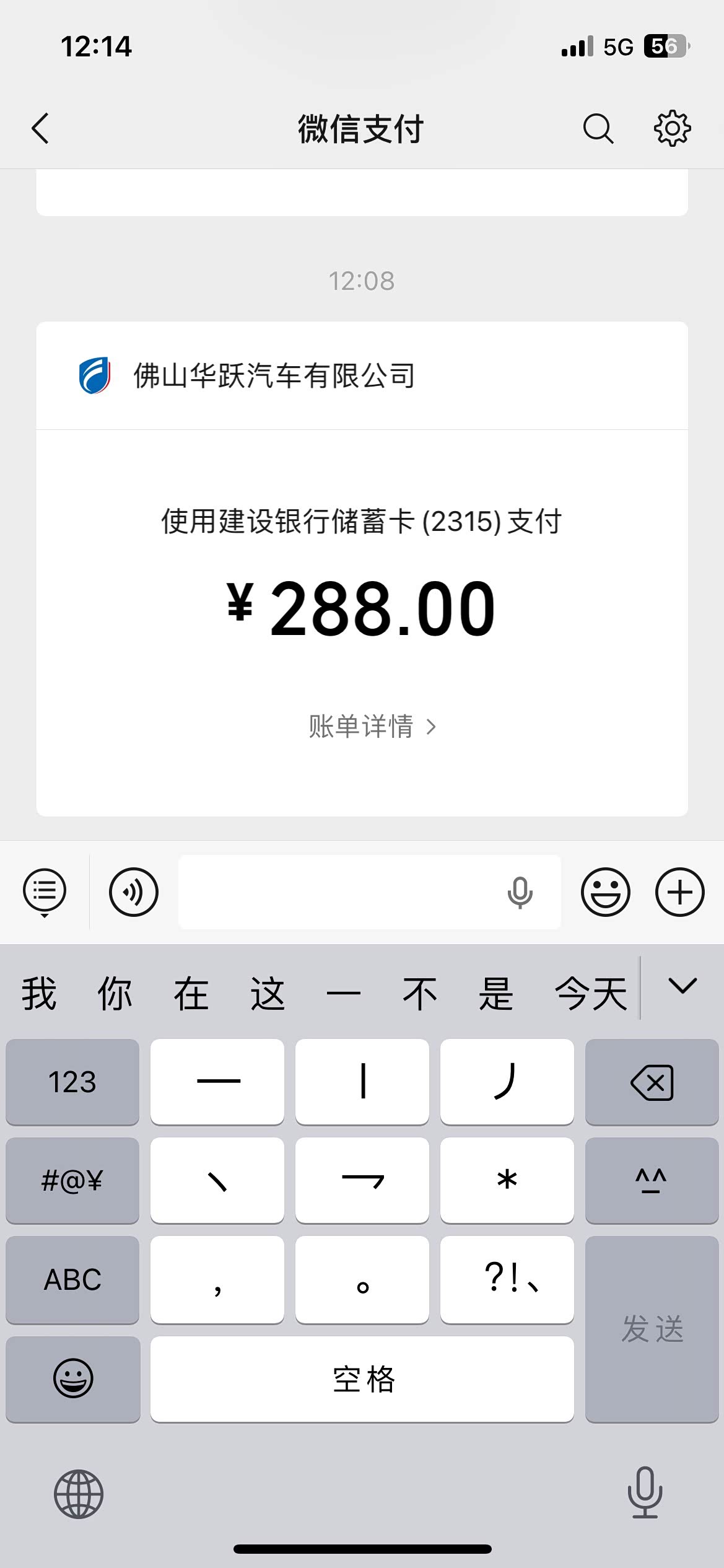
Task: Go back from 微信支付 chat
Action: click(x=41, y=129)
